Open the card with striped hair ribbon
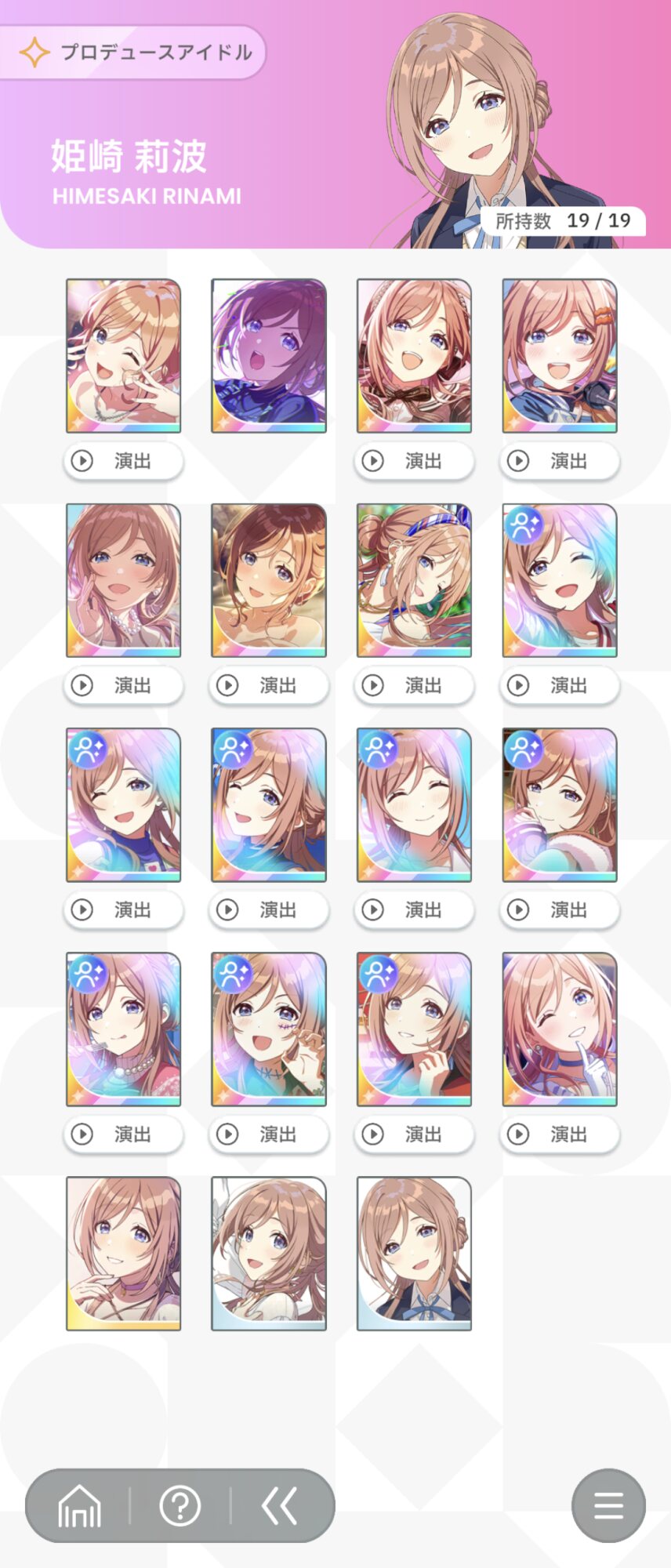Viewport: 671px width, 1568px height. (x=414, y=580)
